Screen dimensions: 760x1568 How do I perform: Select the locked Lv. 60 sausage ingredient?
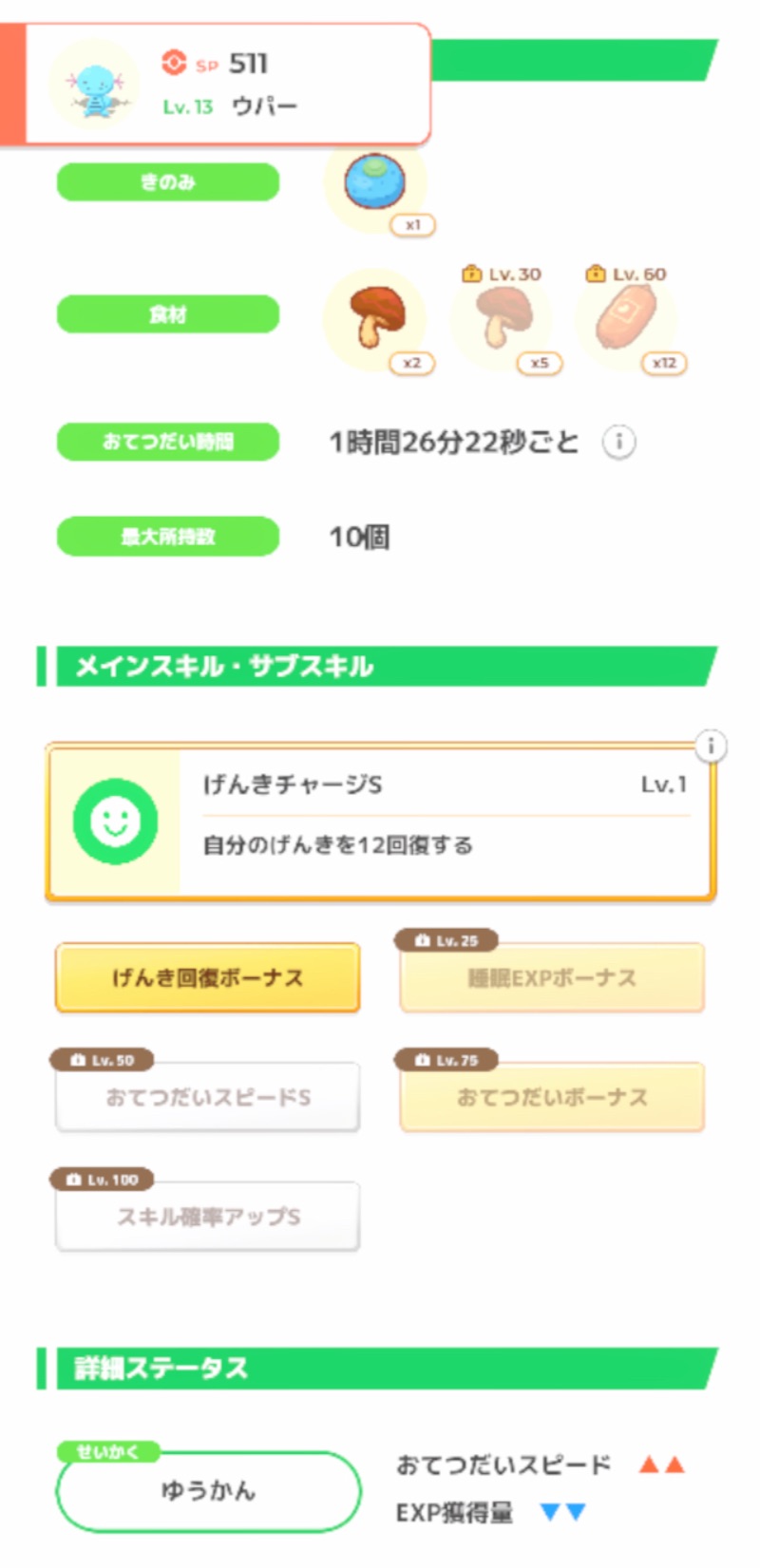pyautogui.click(x=625, y=317)
